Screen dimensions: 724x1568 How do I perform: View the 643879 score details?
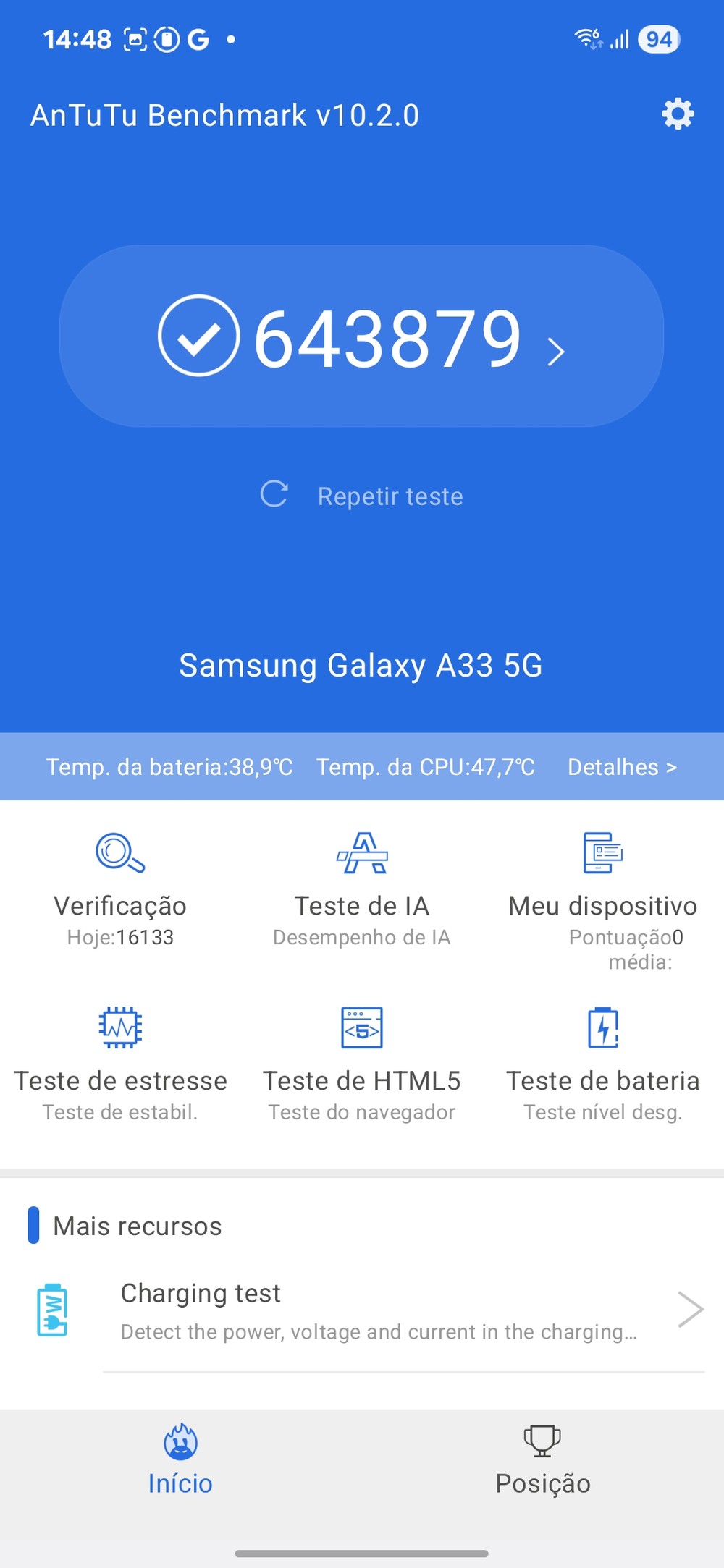coord(361,336)
